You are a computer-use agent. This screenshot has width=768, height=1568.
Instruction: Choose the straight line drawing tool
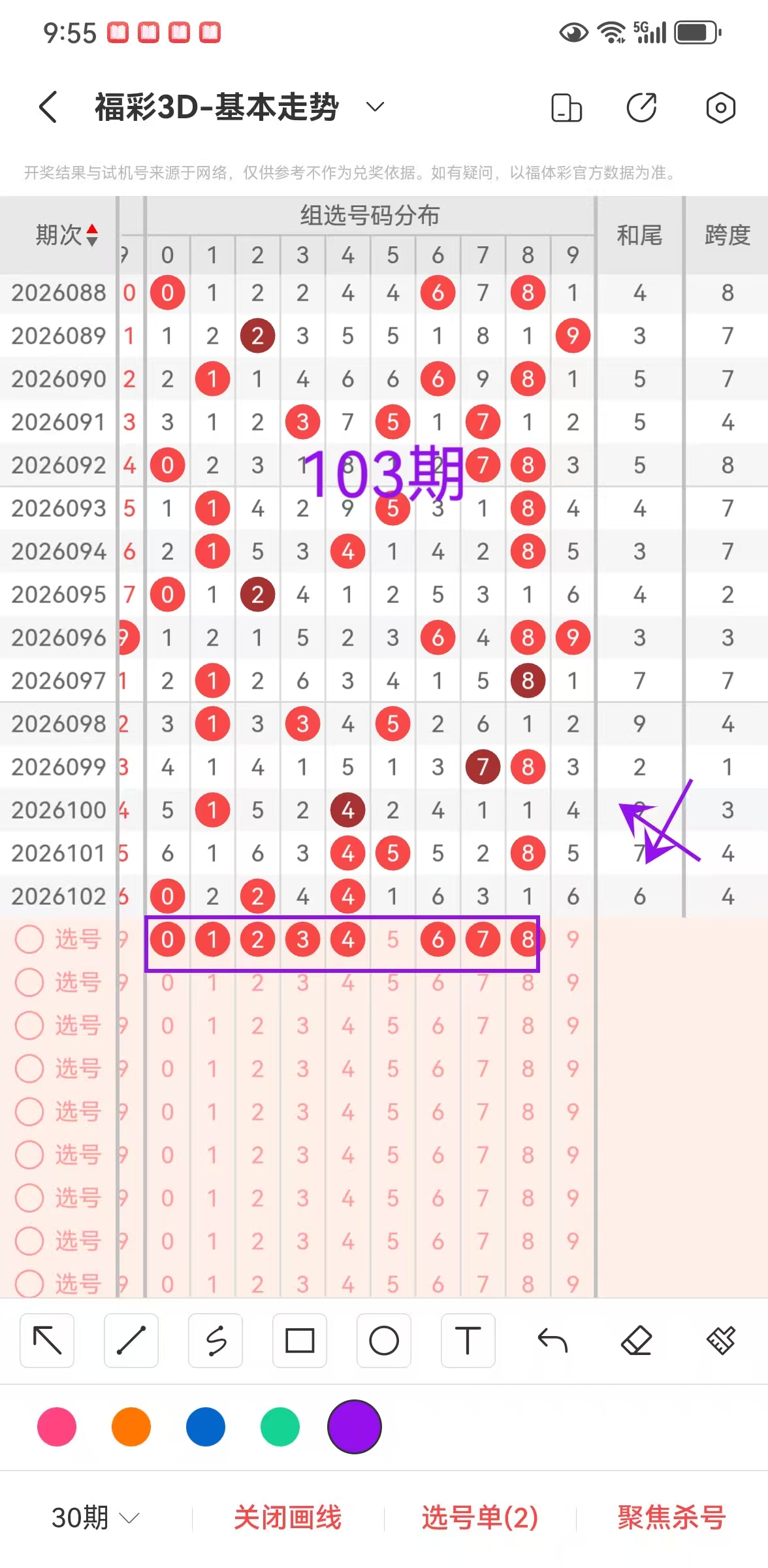click(131, 1341)
